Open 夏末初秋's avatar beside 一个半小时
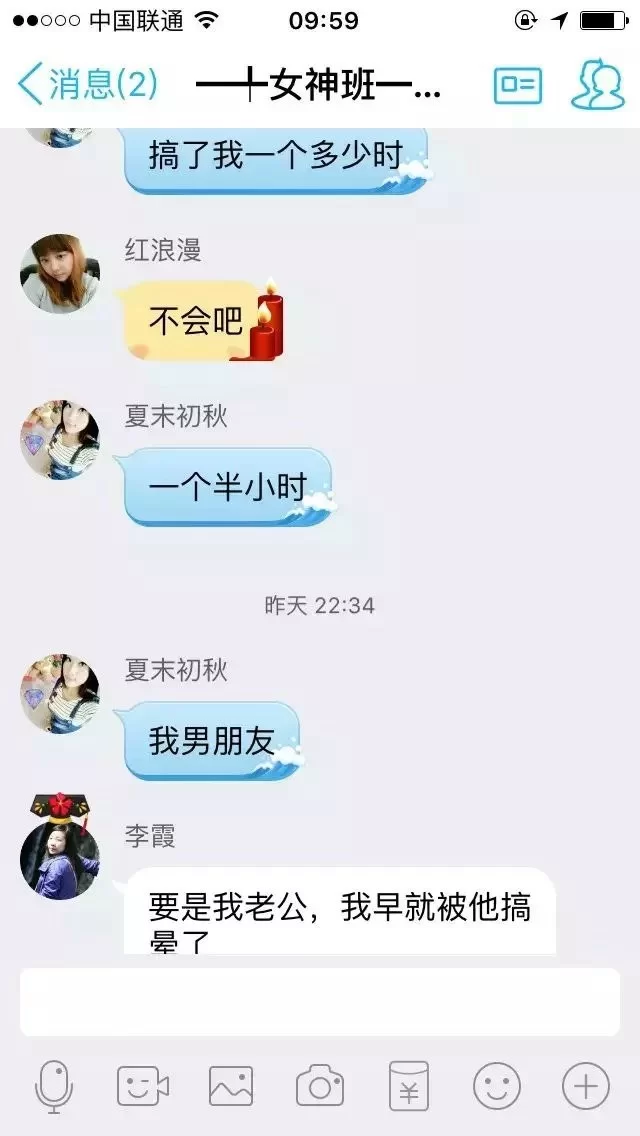Screen dimensions: 640x1136 (60, 440)
